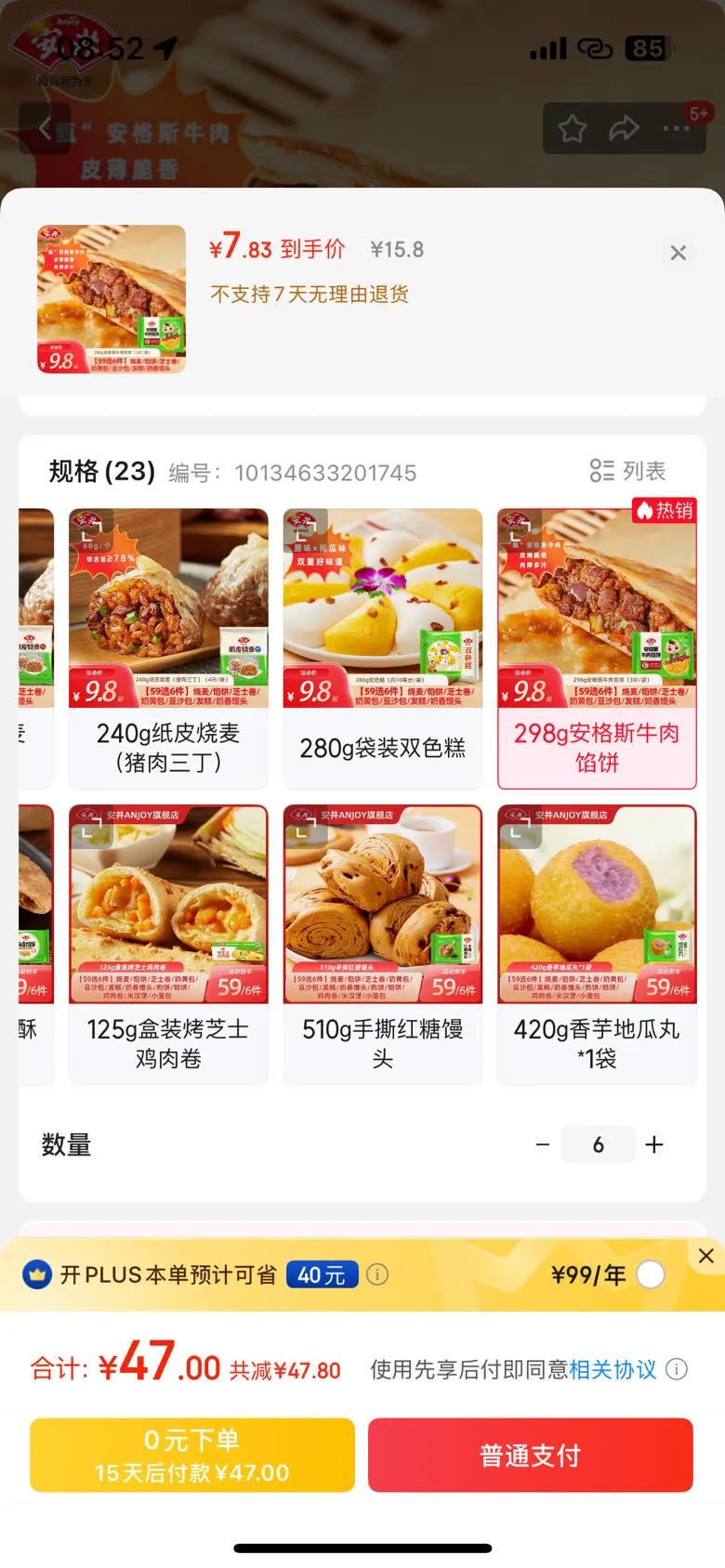
Task: Edit the quantity field showing 6
Action: tap(599, 1145)
